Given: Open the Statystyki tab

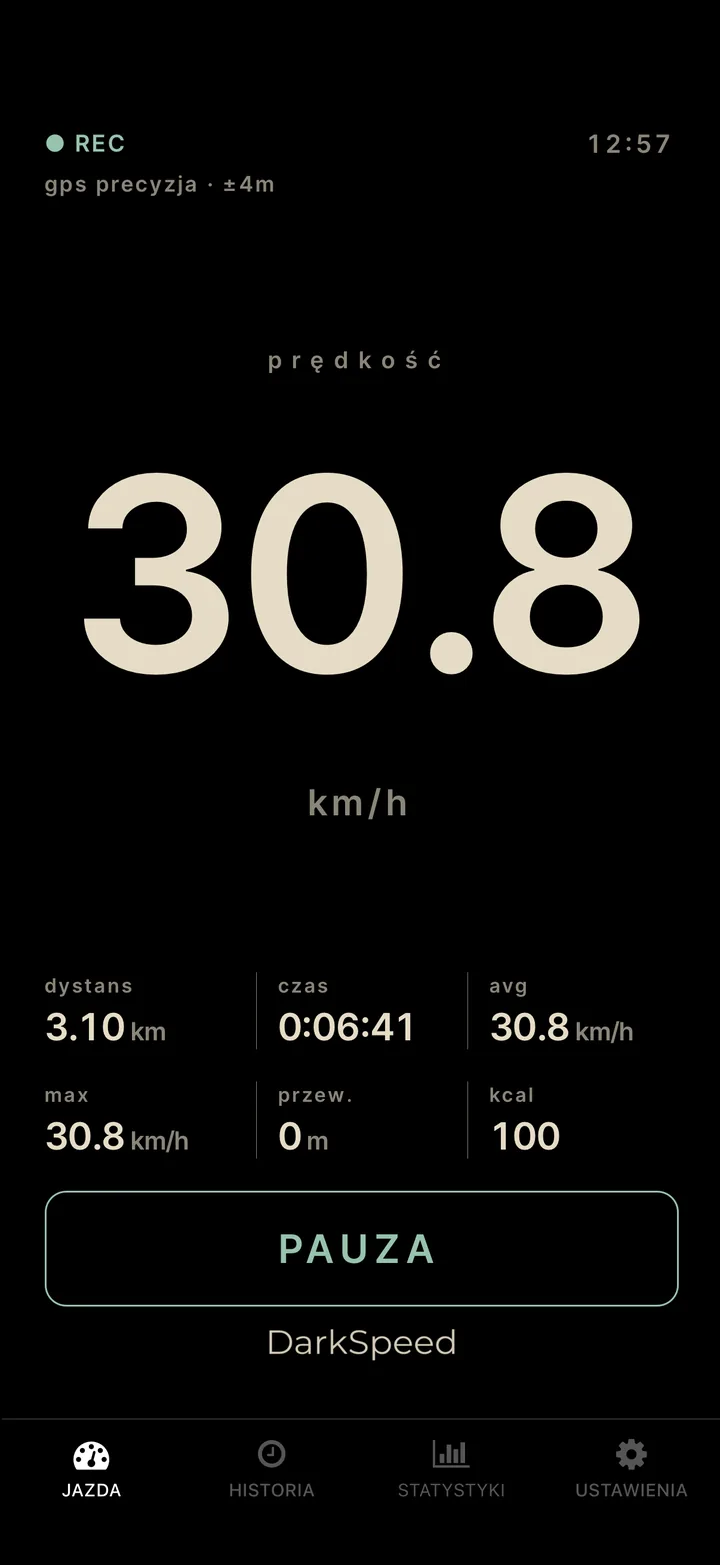Looking at the screenshot, I should click(x=451, y=1469).
